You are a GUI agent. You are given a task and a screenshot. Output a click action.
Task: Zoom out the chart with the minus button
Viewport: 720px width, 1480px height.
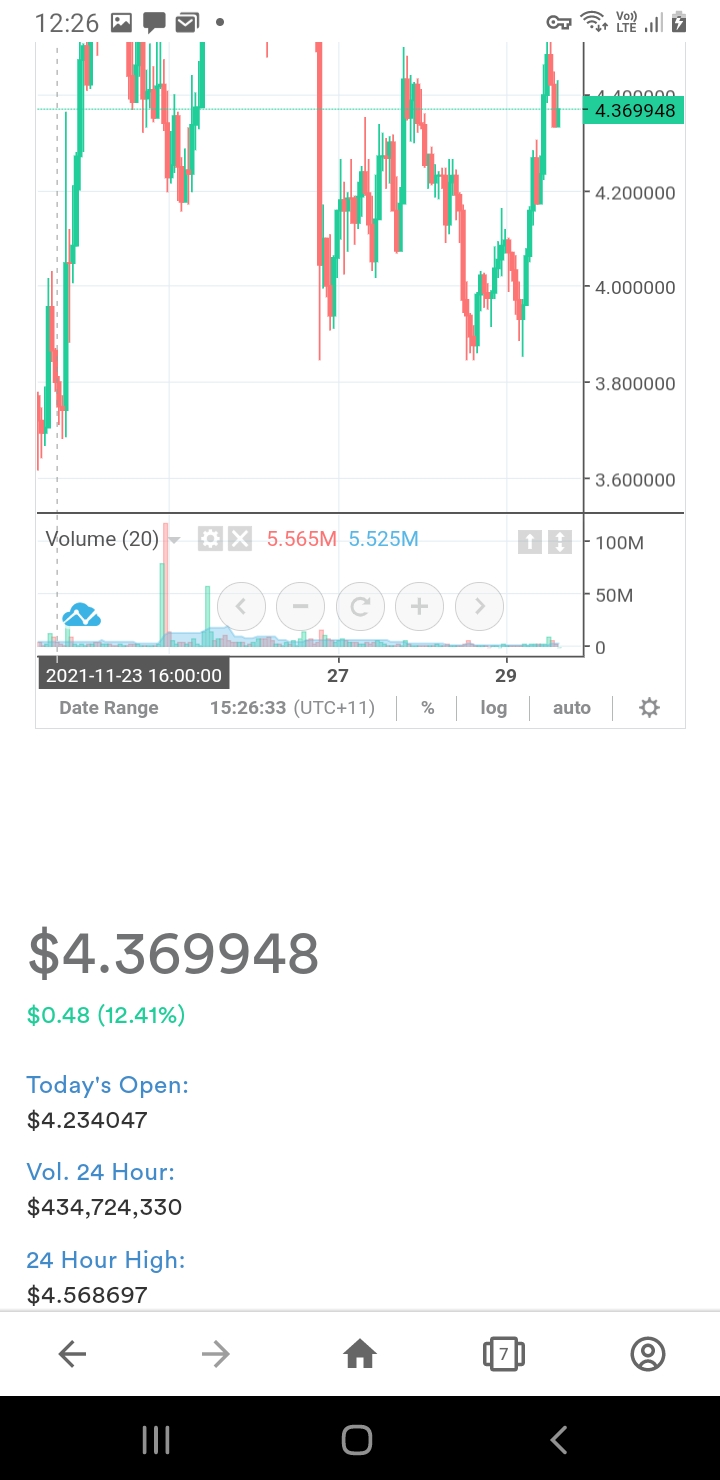[300, 606]
